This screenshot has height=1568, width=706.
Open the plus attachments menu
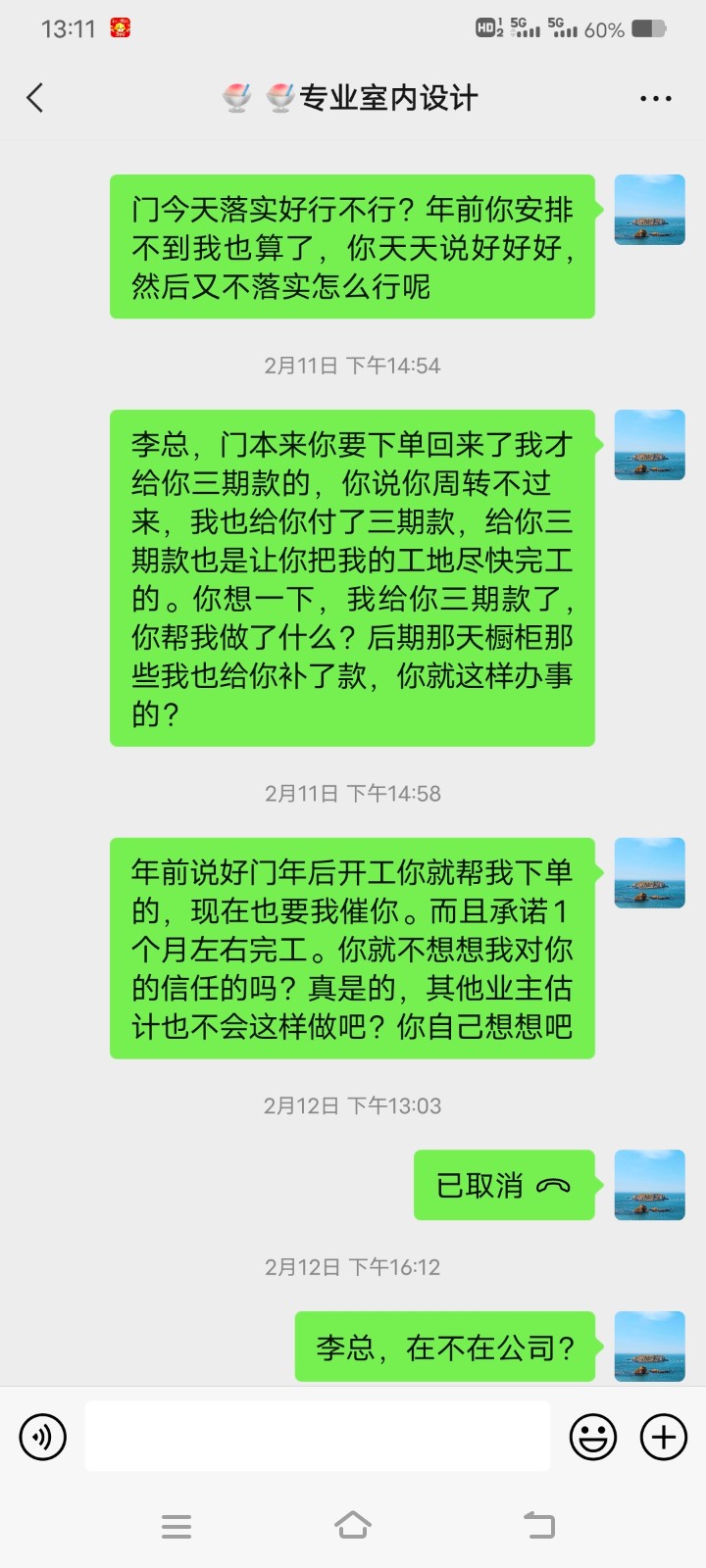(664, 1437)
